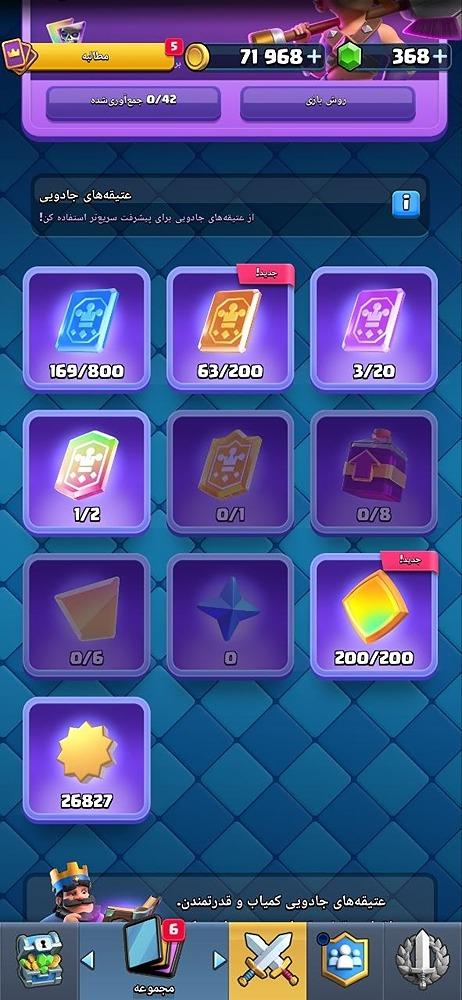The image size is (462, 1000).
Task: Select the blue wild card 169/800
Action: click(x=87, y=328)
